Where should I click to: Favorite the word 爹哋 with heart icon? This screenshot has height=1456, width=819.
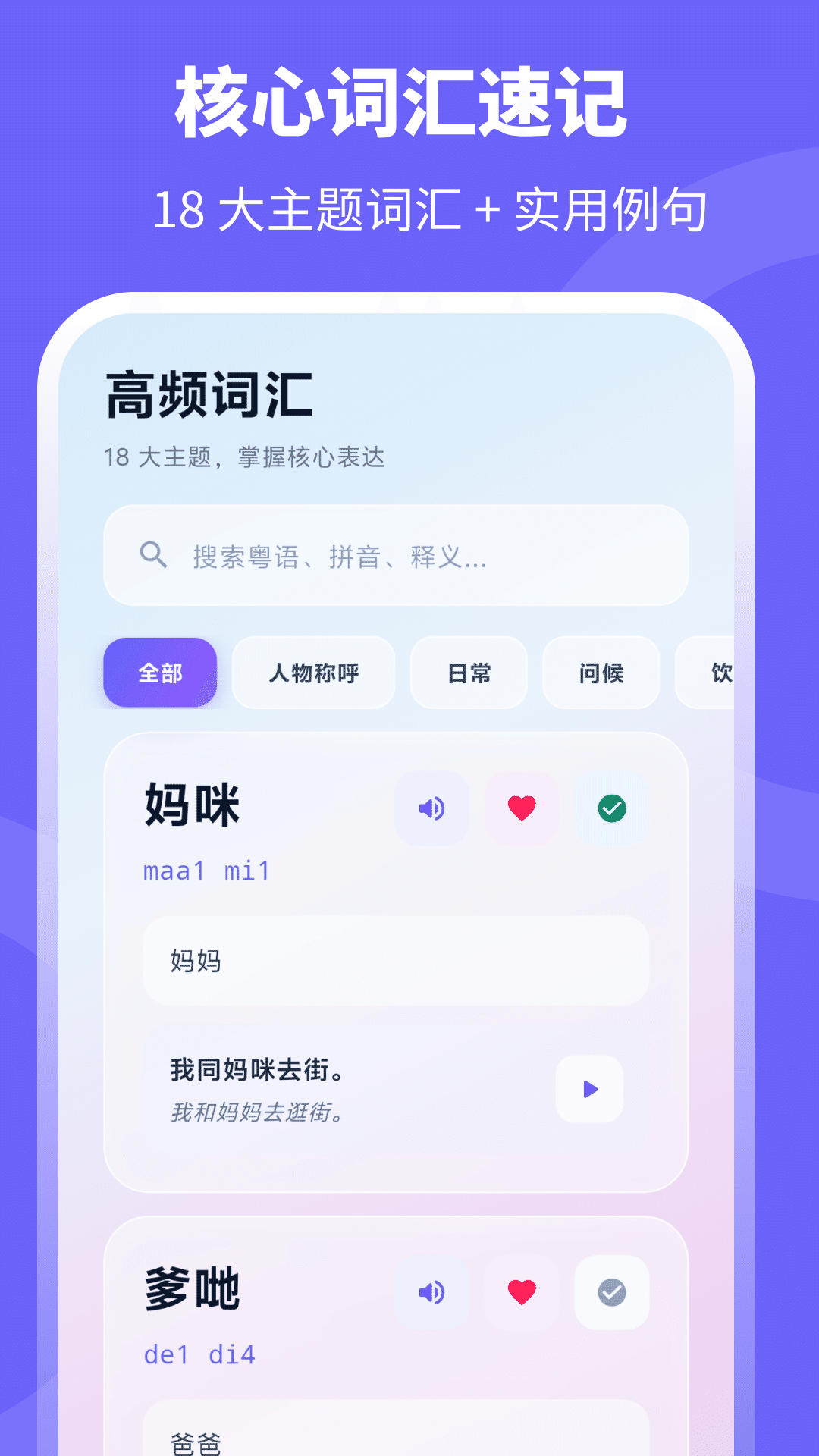pos(522,1291)
